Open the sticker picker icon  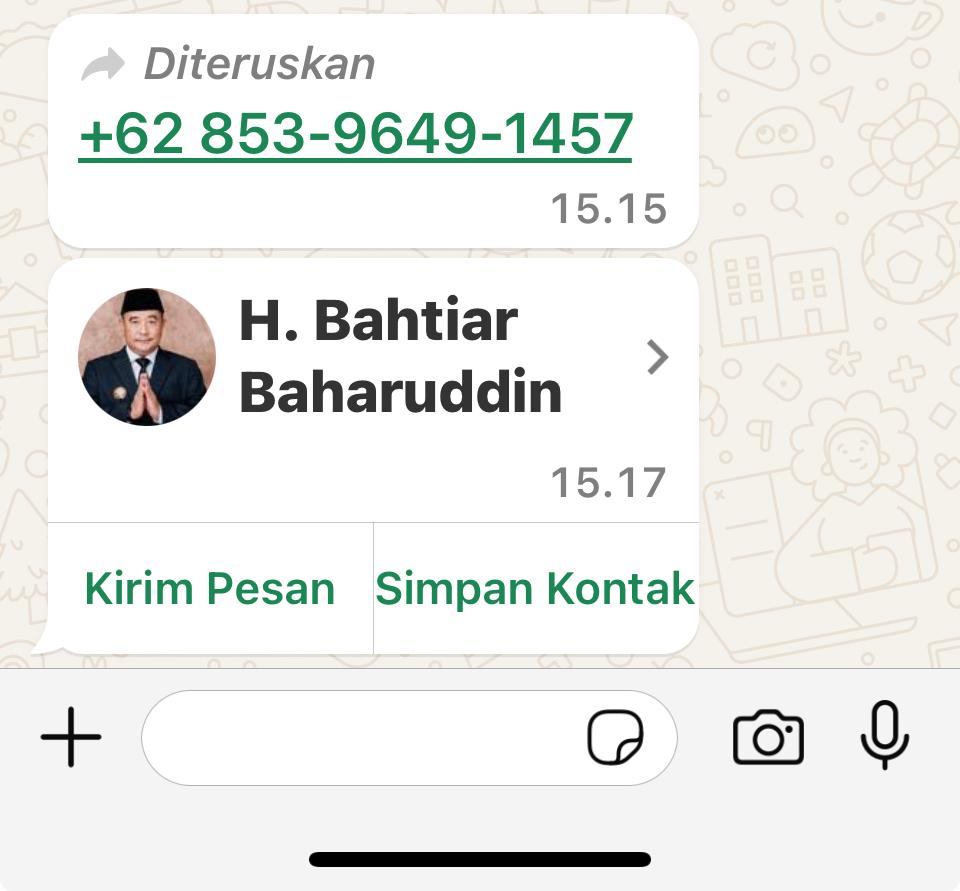[614, 738]
